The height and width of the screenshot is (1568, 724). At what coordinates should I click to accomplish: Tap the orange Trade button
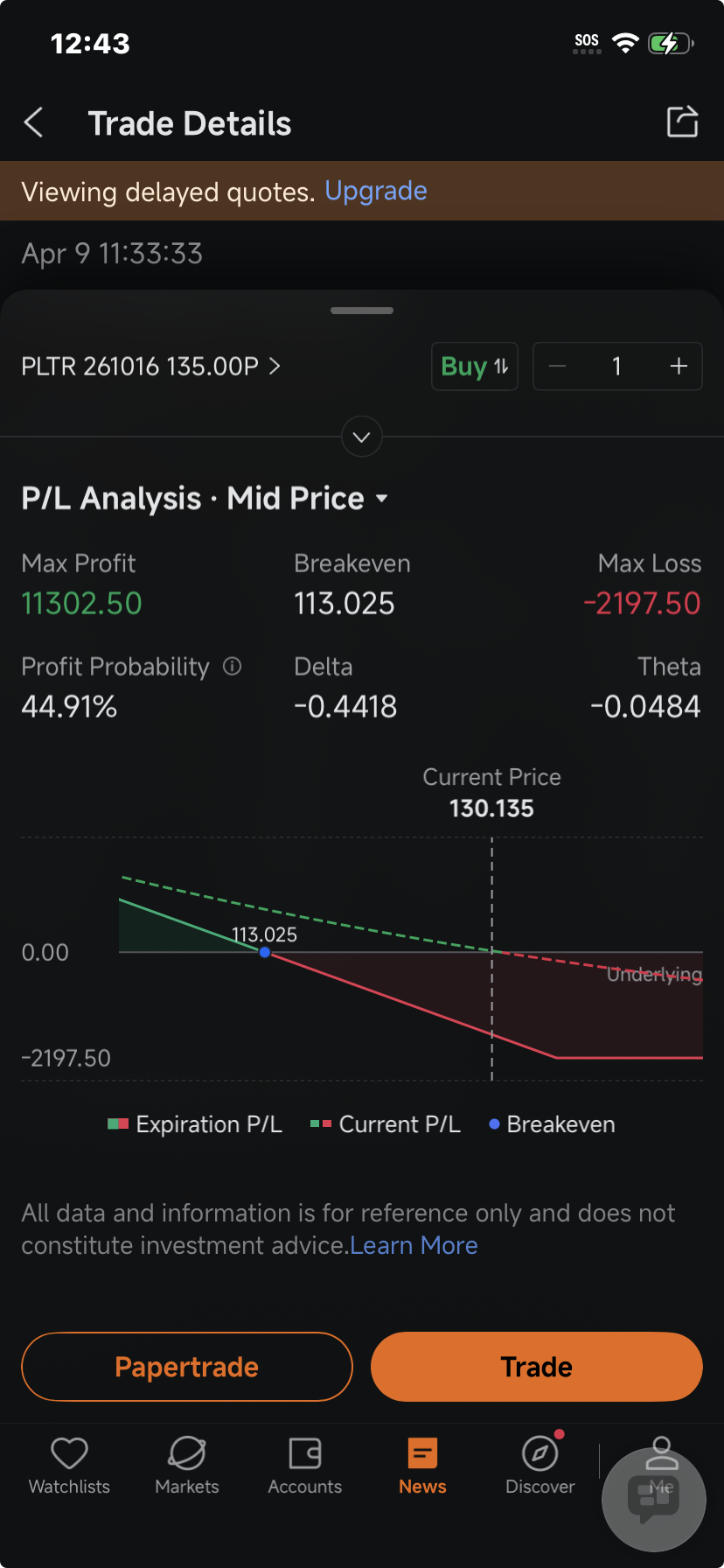click(537, 1367)
